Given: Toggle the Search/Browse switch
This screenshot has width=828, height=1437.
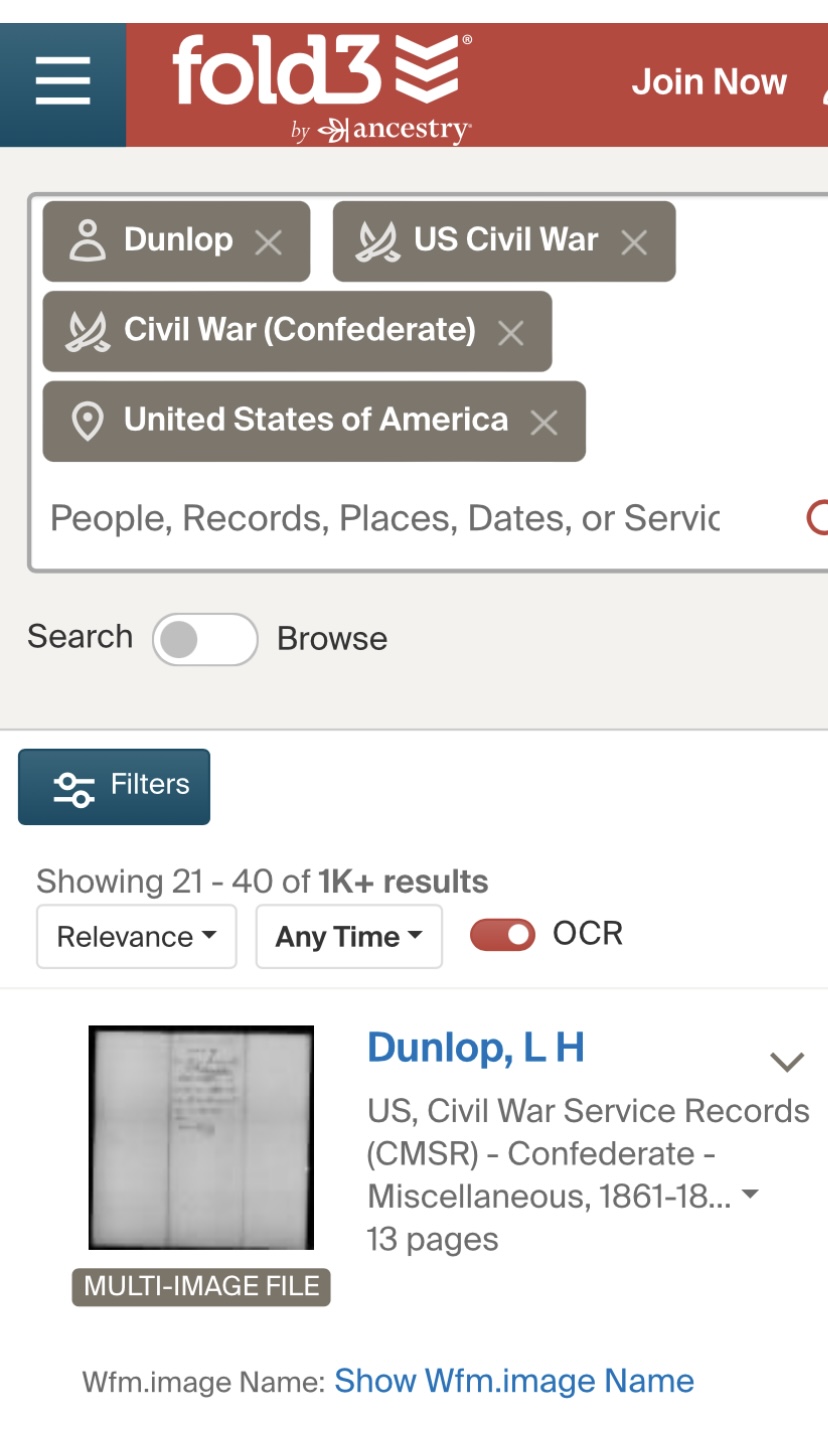Looking at the screenshot, I should [205, 639].
